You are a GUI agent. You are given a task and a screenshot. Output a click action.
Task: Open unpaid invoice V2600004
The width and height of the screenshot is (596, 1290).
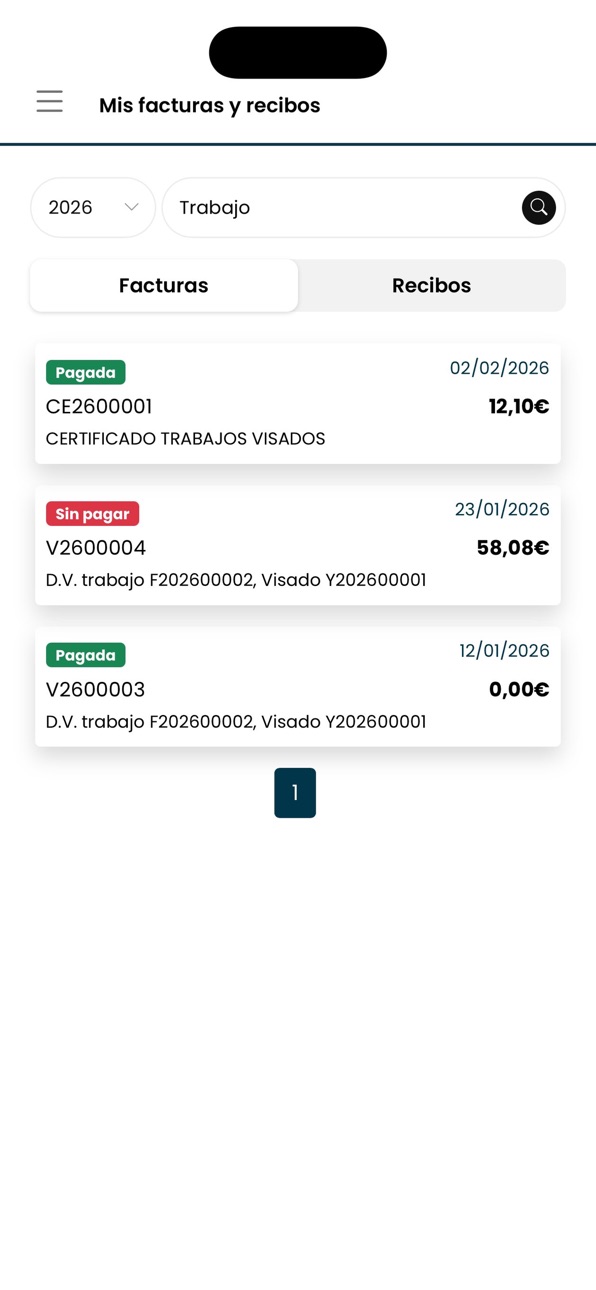pyautogui.click(x=298, y=545)
